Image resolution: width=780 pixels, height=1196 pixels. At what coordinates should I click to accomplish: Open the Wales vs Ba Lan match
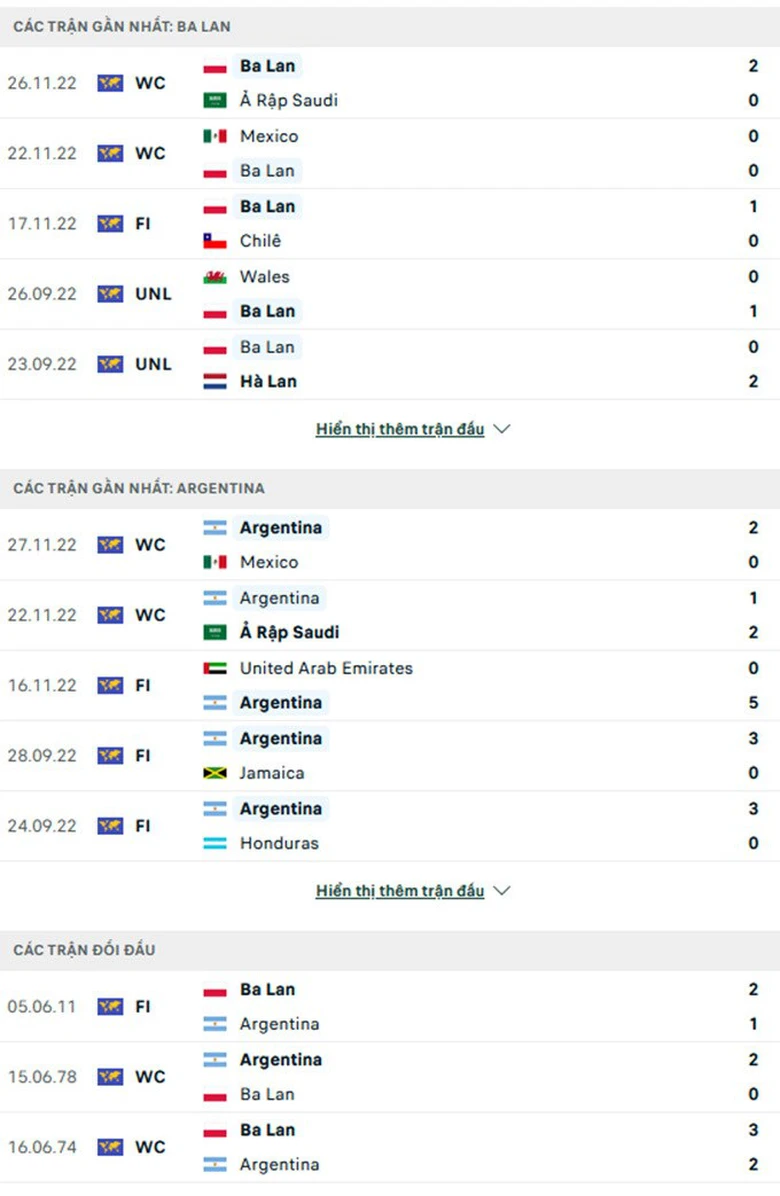click(x=390, y=294)
